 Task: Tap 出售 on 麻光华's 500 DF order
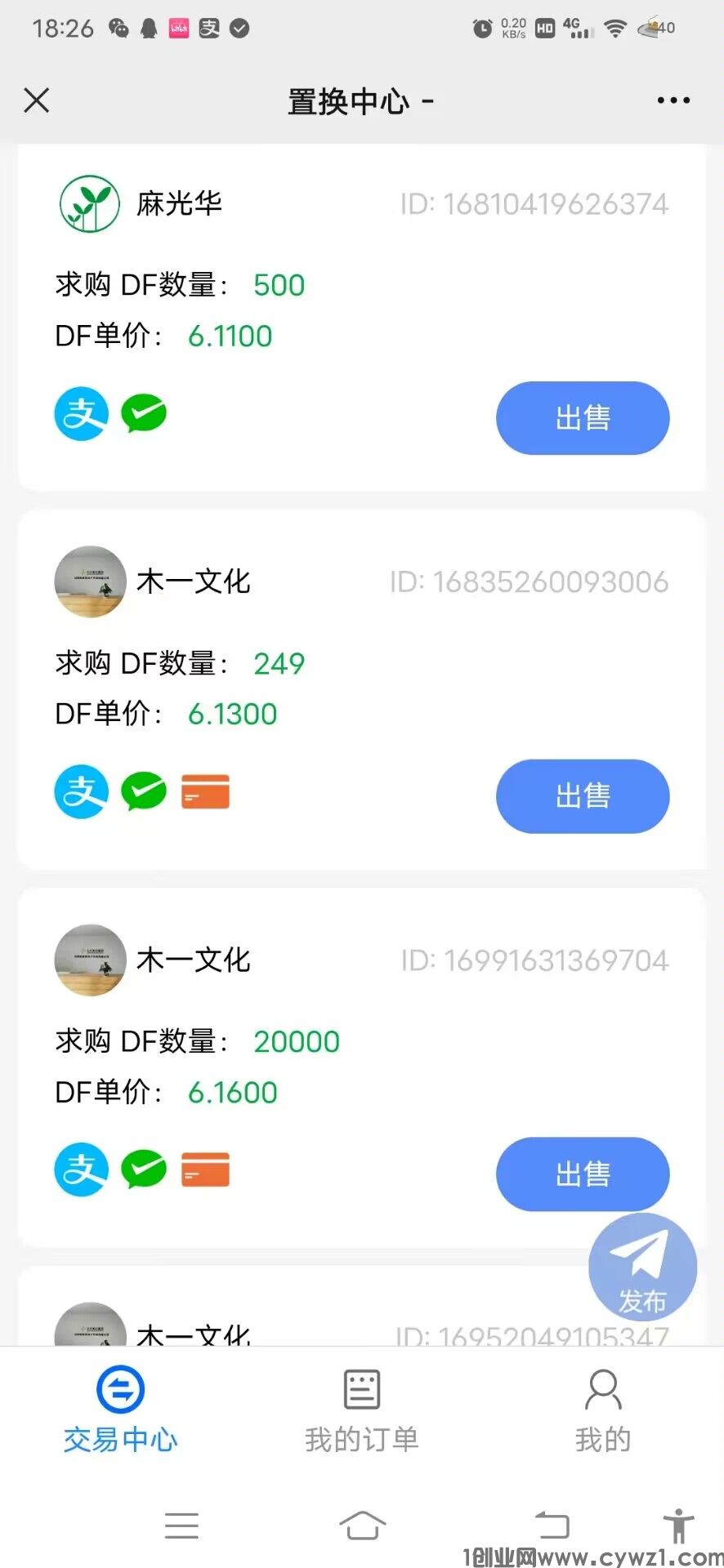(x=583, y=418)
